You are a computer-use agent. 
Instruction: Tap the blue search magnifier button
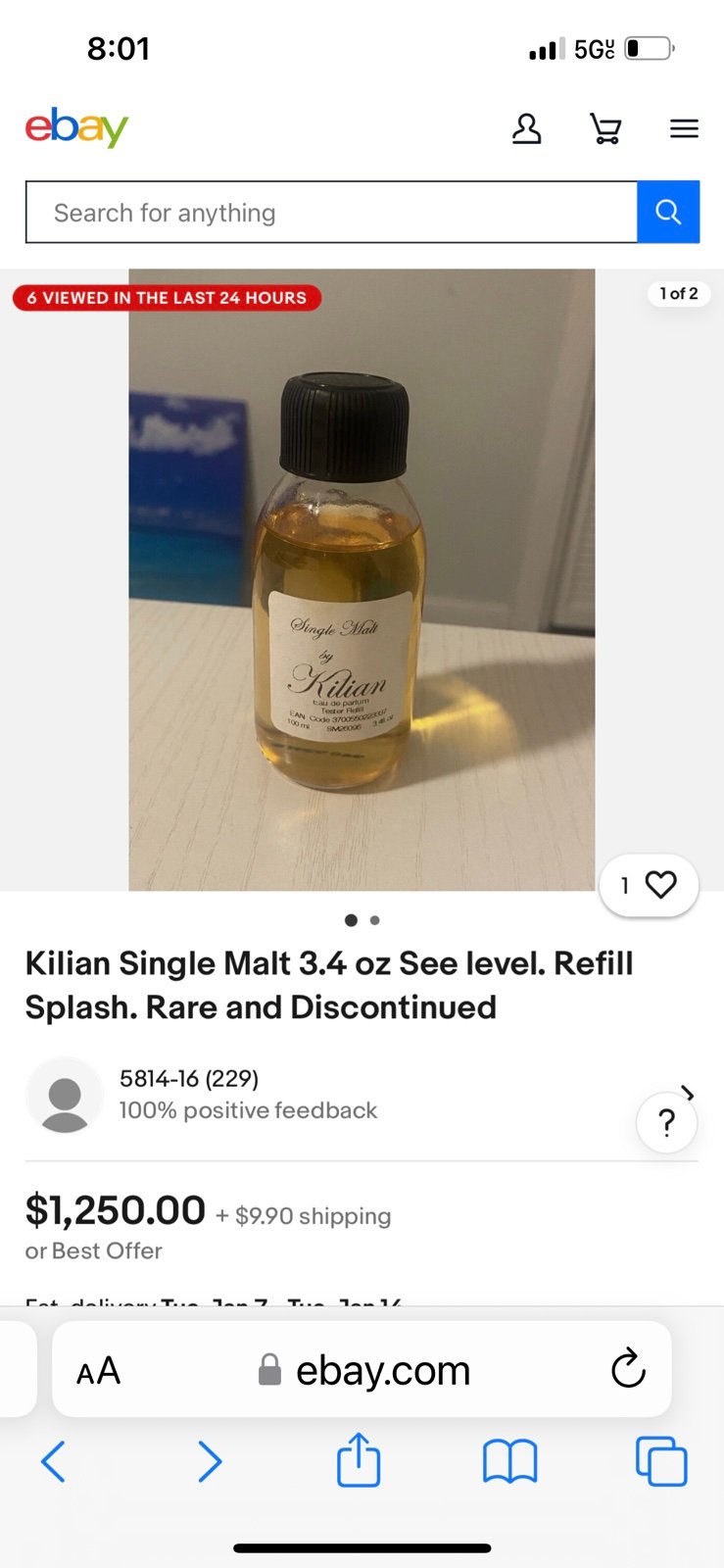click(668, 212)
